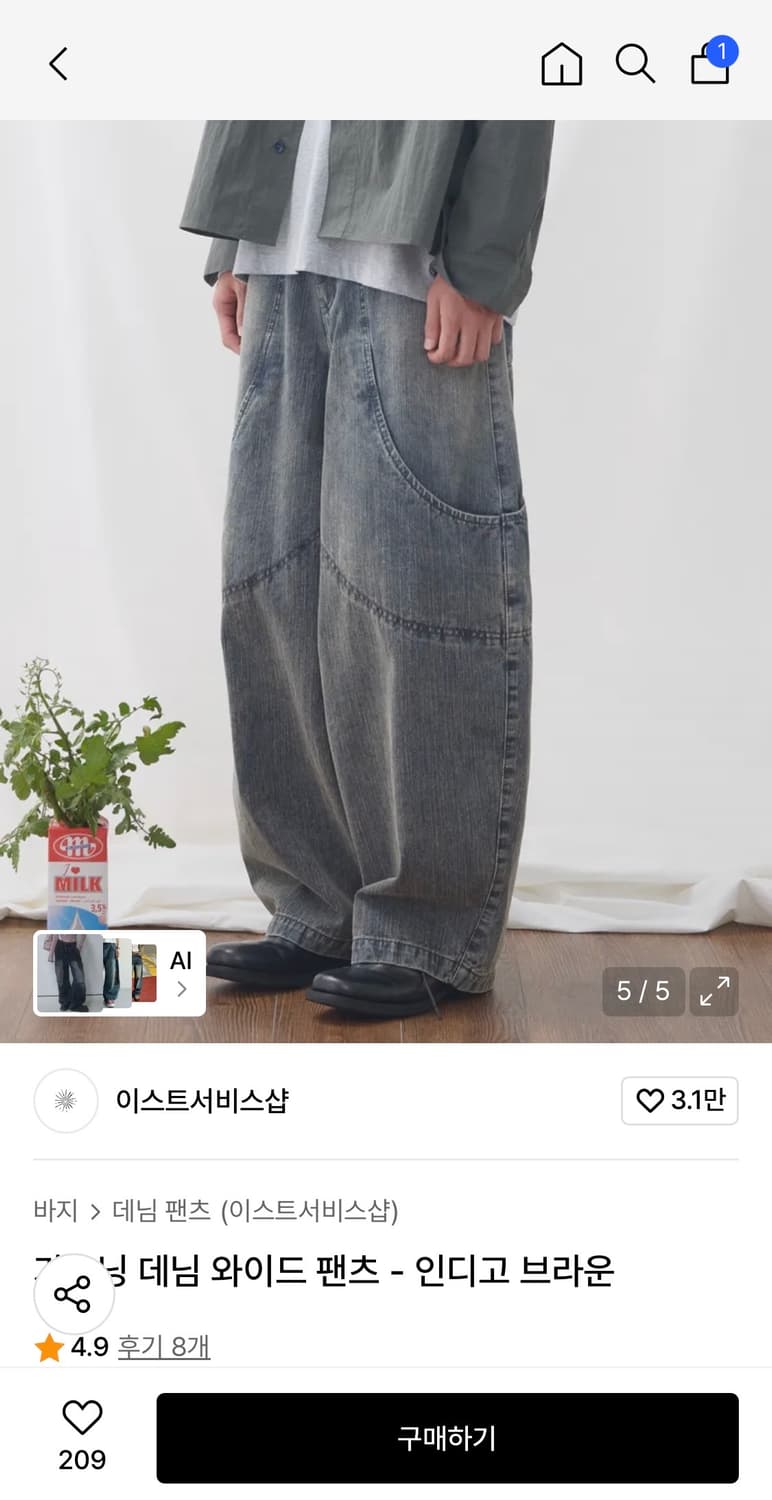772x1500 pixels.
Task: Tap the AI fitting label
Action: click(179, 960)
